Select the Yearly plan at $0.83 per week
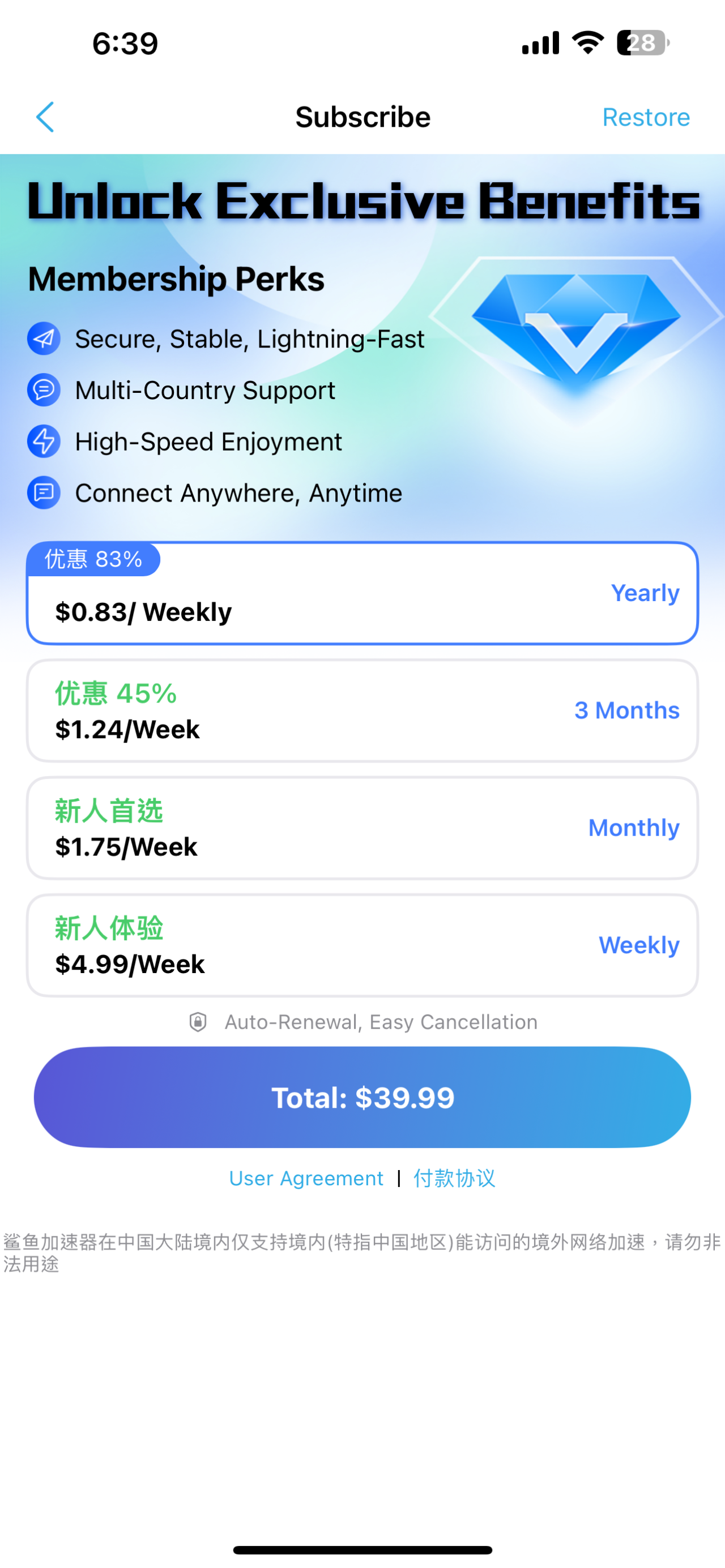This screenshot has width=725, height=1568. pyautogui.click(x=362, y=593)
